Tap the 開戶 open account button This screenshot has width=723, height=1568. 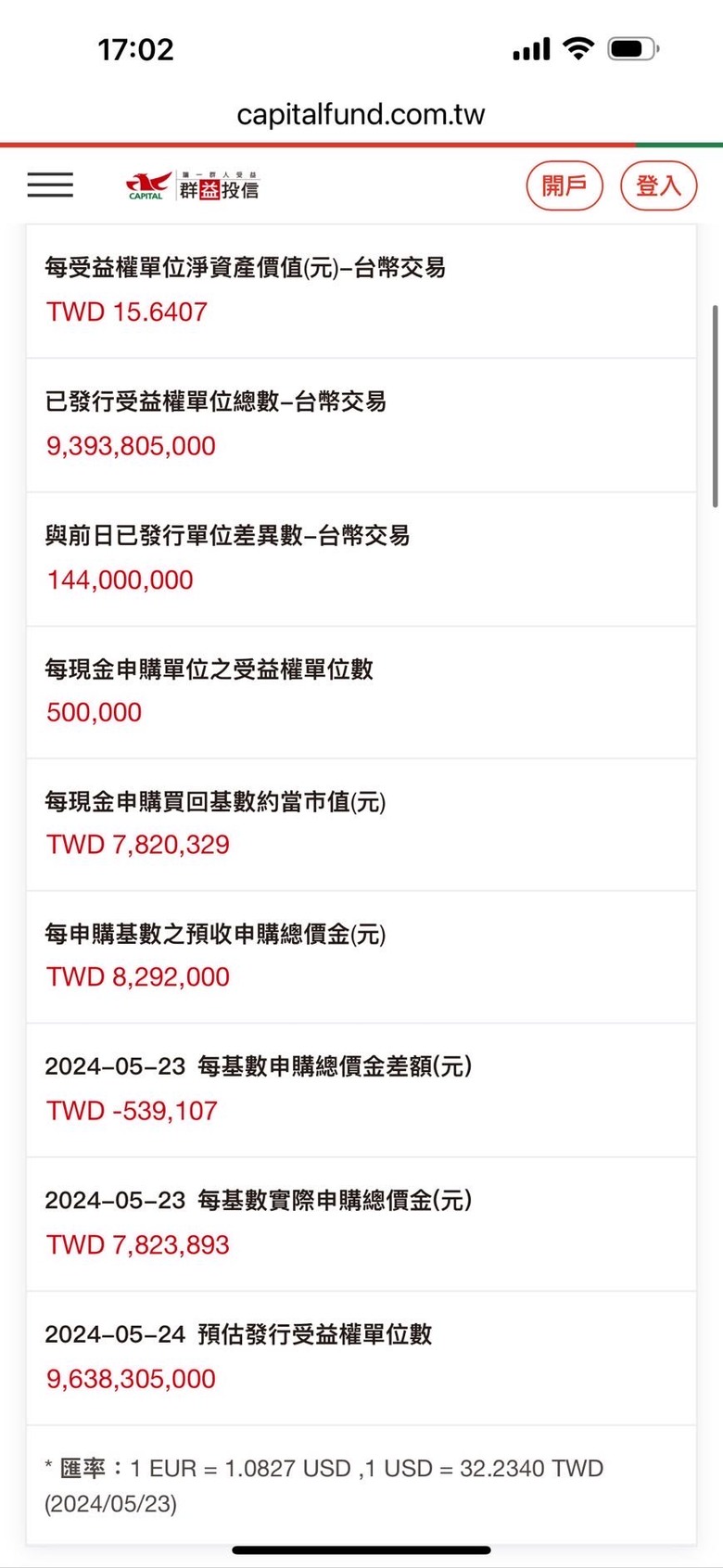pos(564,185)
